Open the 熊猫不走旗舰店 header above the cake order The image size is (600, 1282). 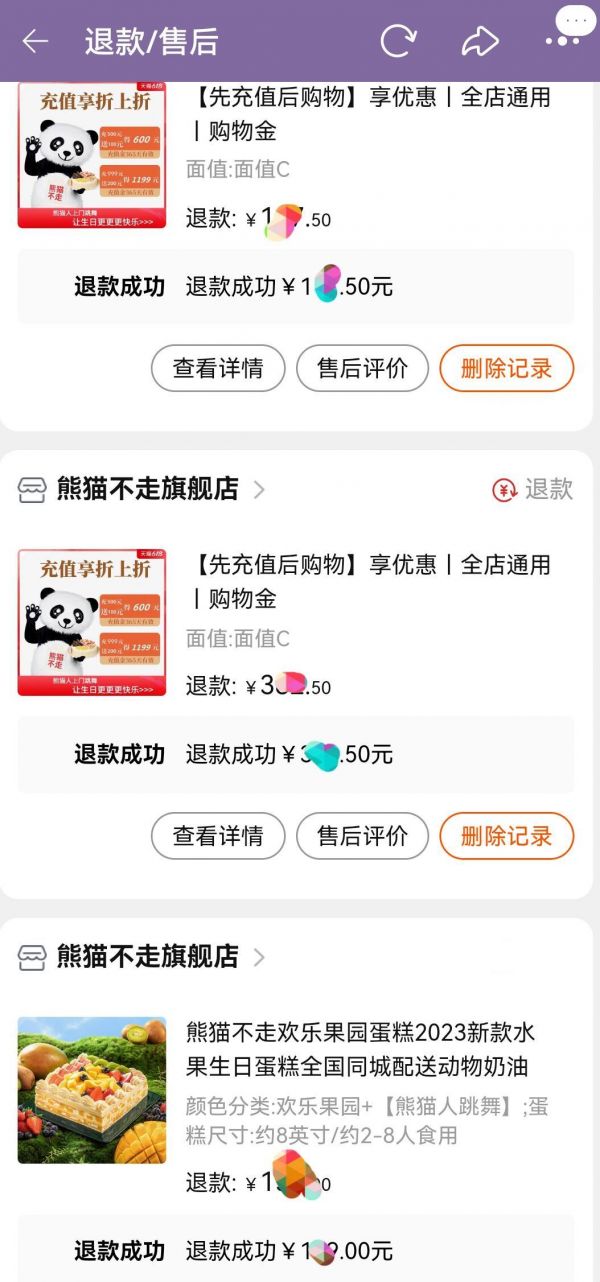pyautogui.click(x=147, y=957)
